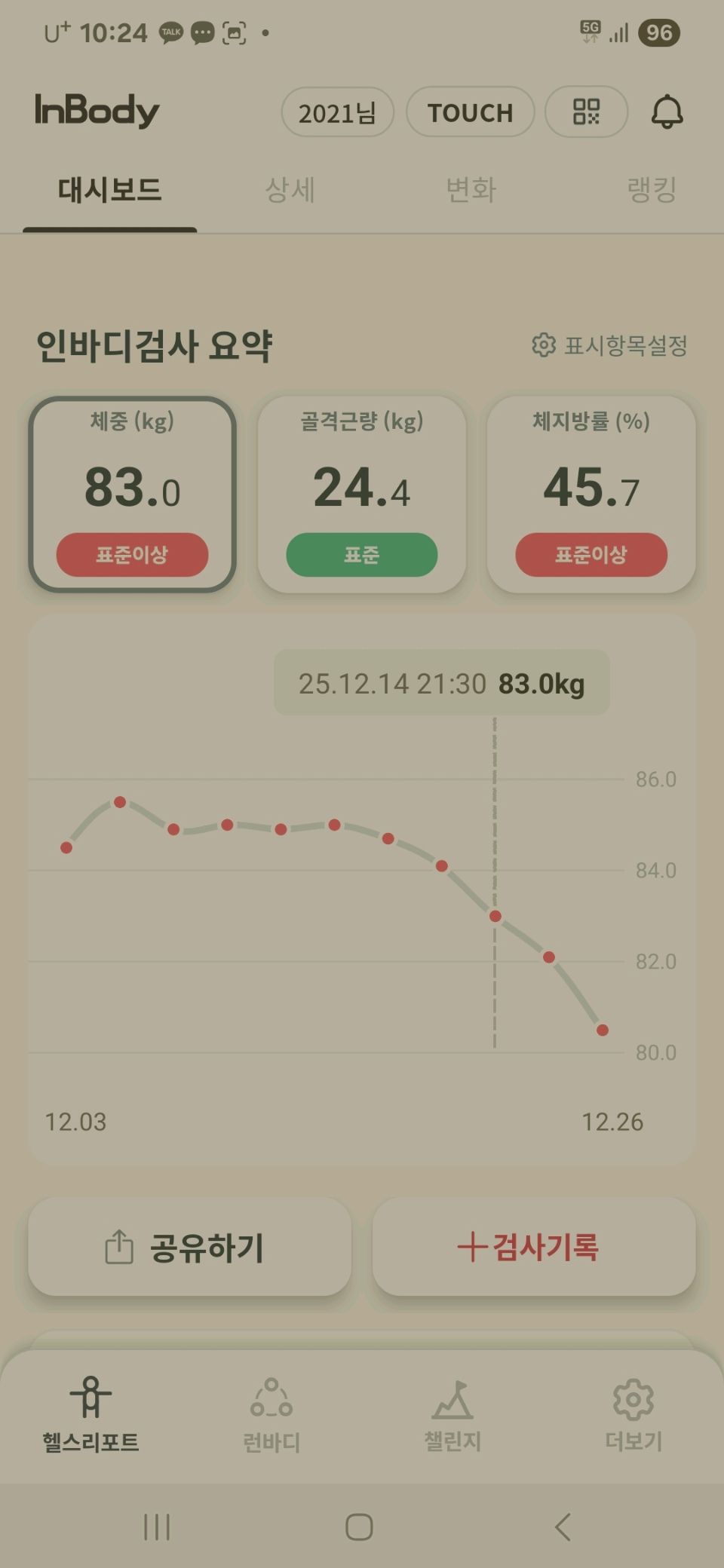Select the last data point on the weight chart
Image resolution: width=724 pixels, height=1568 pixels.
click(x=603, y=1030)
